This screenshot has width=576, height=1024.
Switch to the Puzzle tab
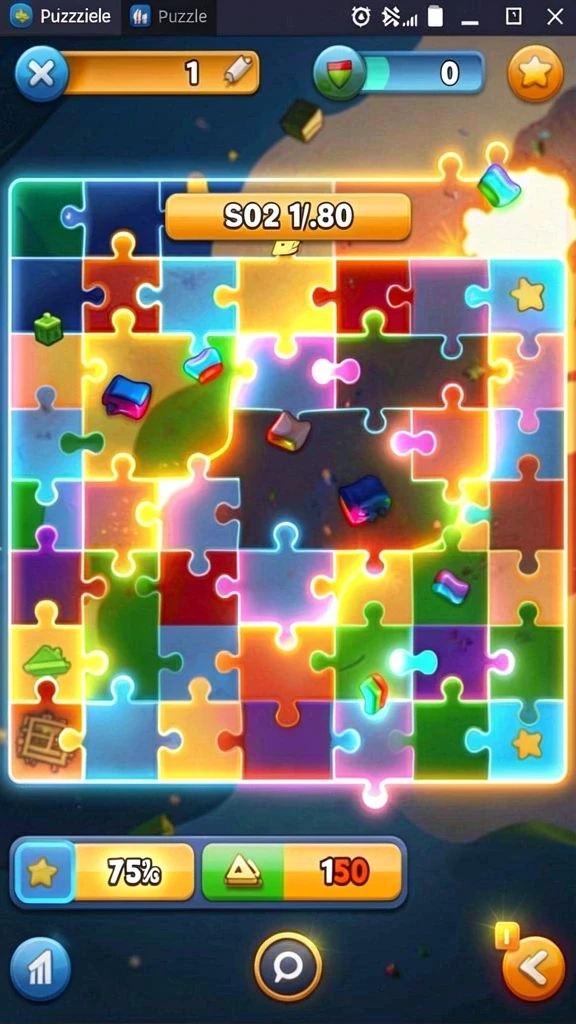click(170, 17)
